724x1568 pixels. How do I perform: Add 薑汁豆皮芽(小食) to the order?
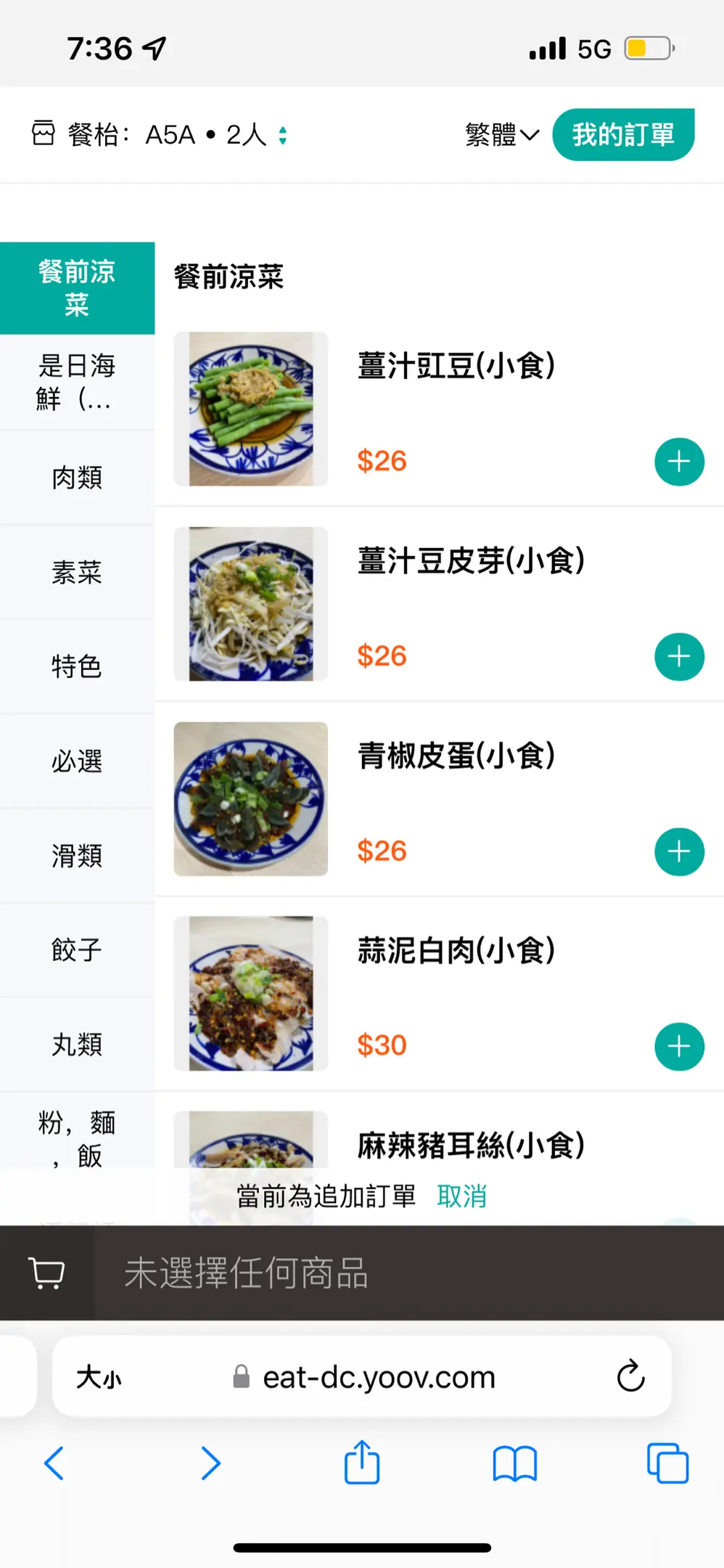tap(679, 657)
